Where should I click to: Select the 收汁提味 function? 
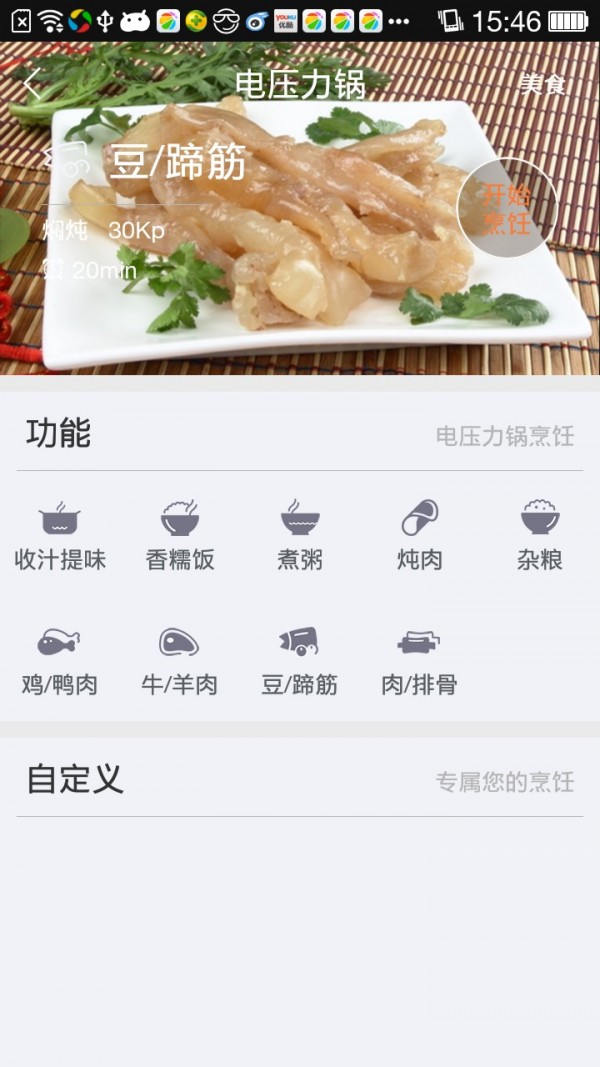click(60, 536)
